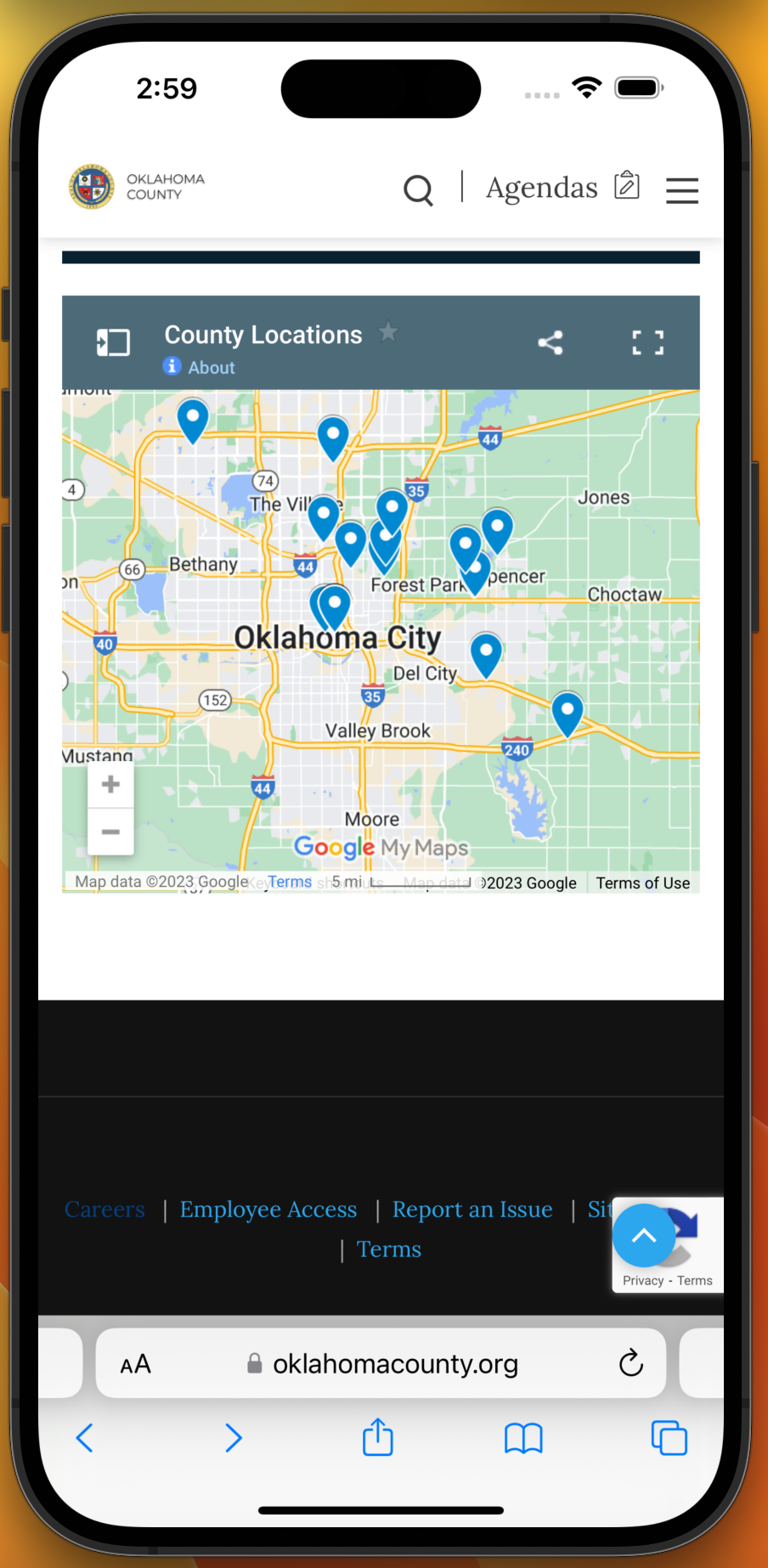Open the Employee Access link
The image size is (768, 1568).
268,1209
